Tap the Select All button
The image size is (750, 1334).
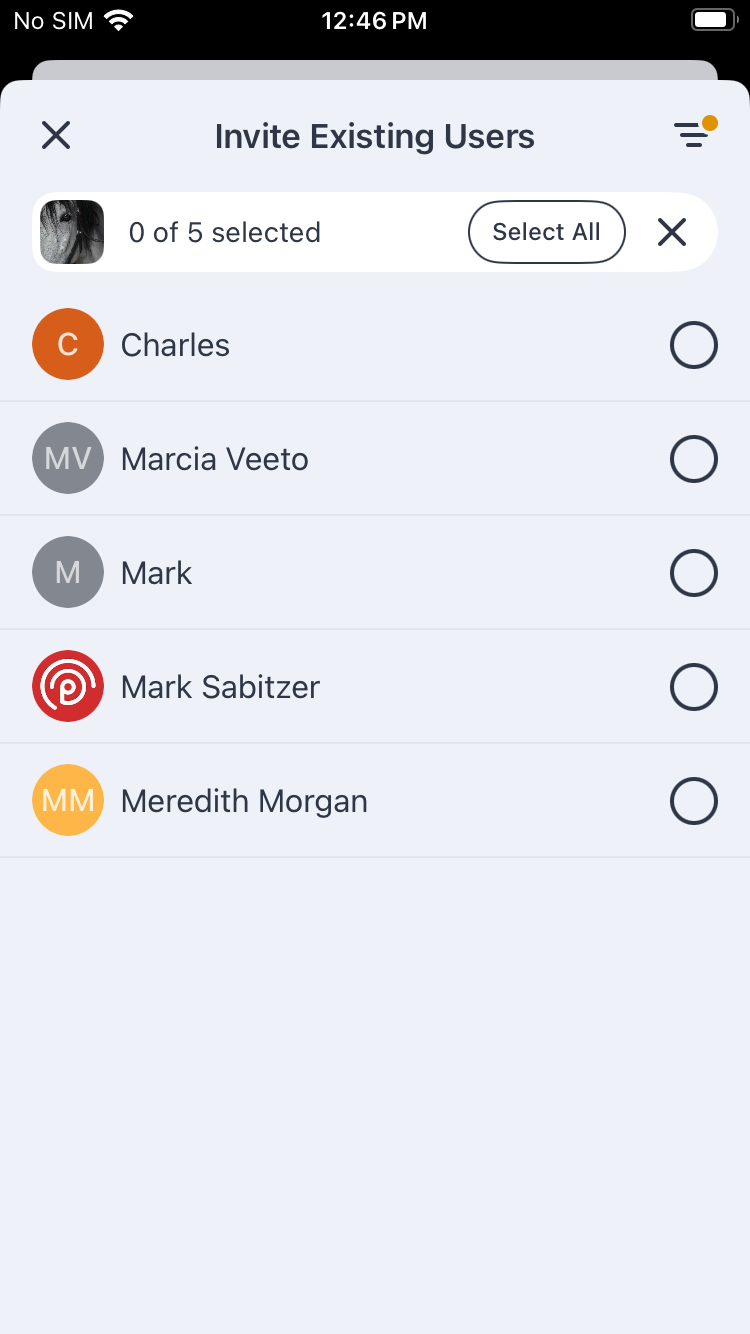(x=546, y=232)
